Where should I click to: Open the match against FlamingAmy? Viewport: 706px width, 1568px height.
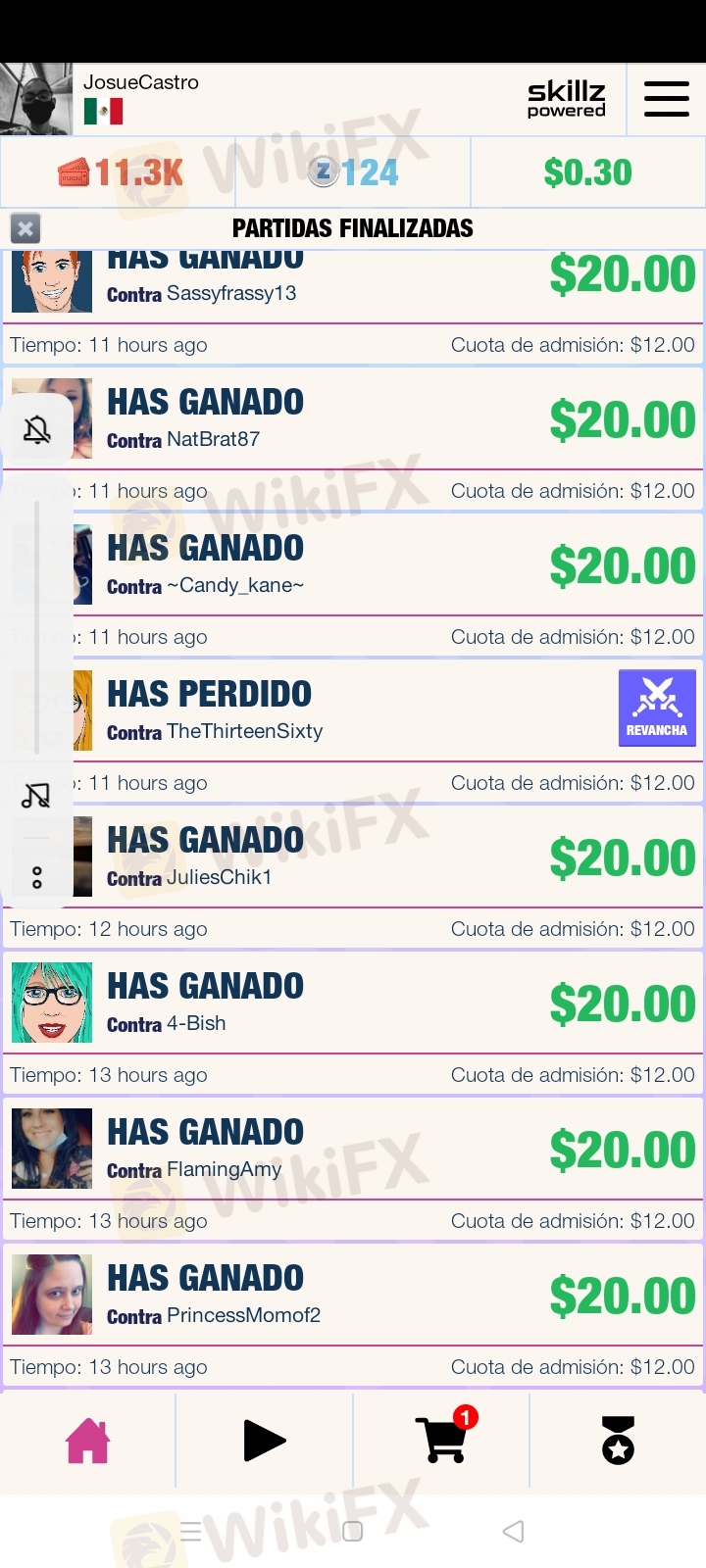[353, 1150]
